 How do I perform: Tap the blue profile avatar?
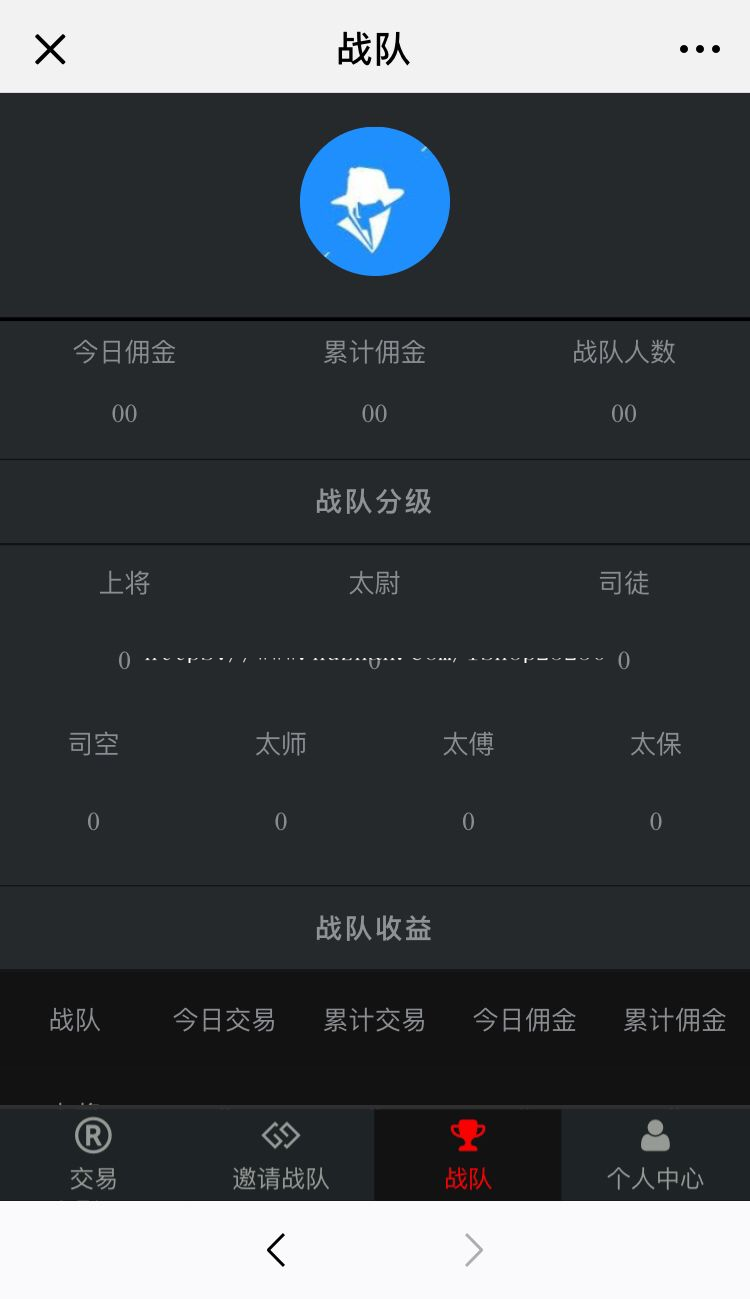point(375,201)
